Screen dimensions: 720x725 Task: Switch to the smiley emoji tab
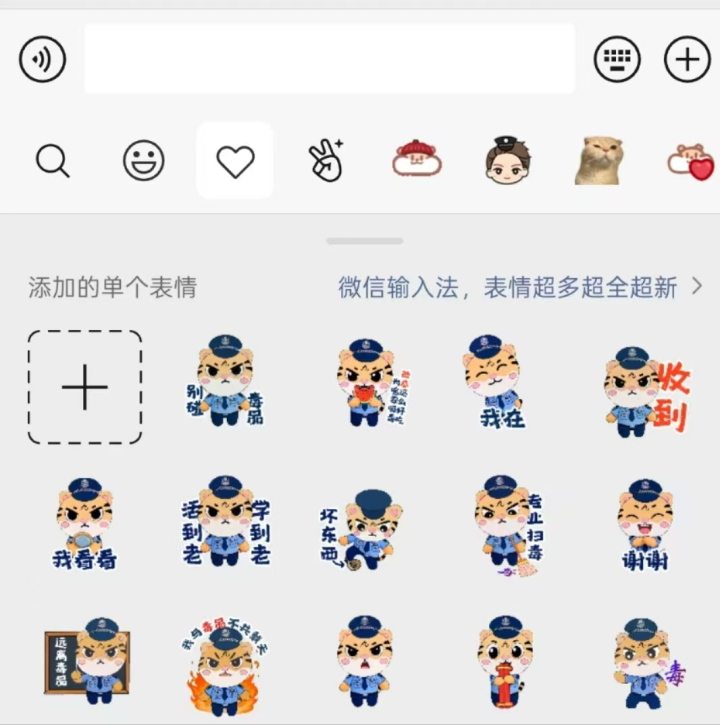[144, 161]
